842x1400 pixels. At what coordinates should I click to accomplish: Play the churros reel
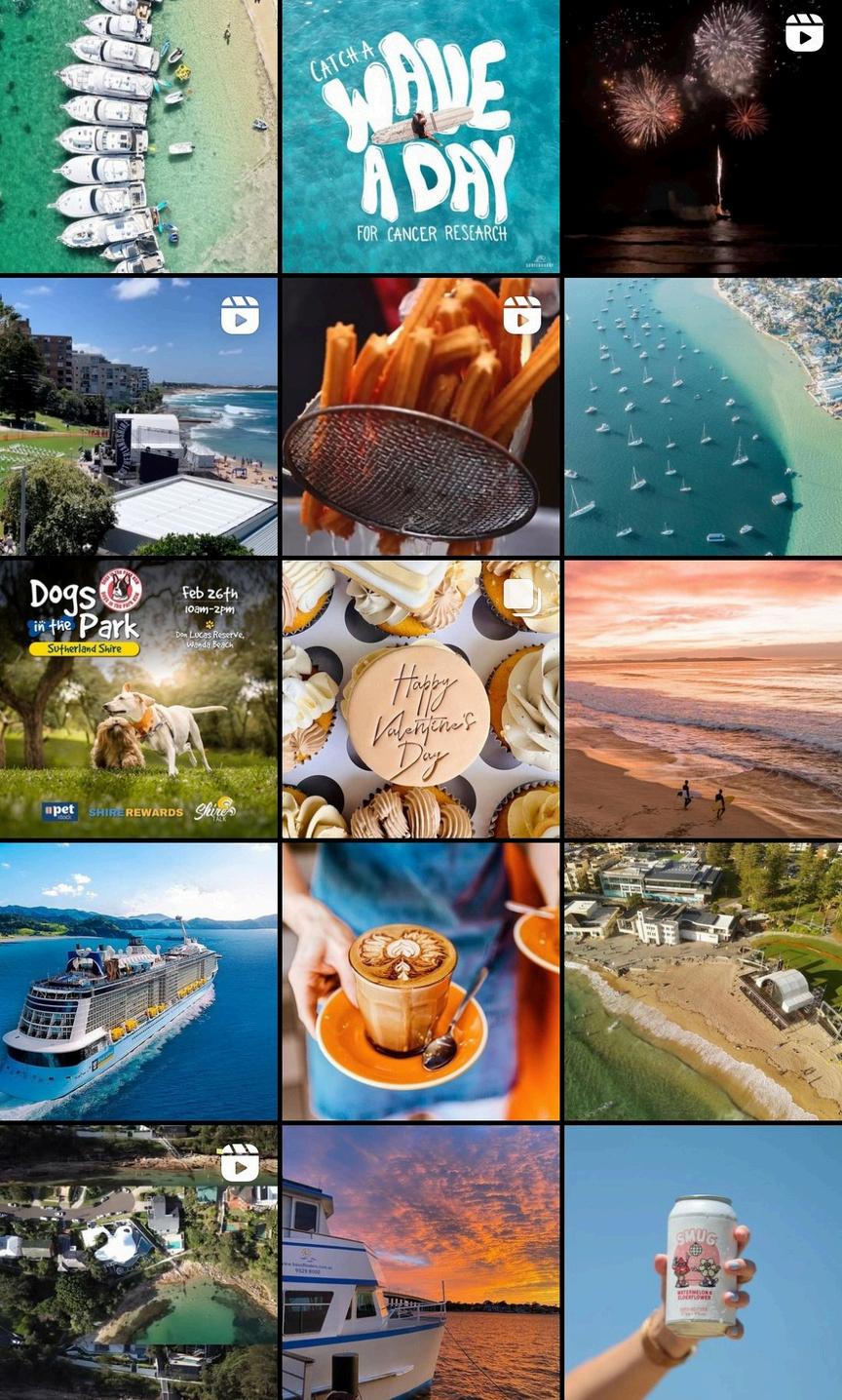pos(420,416)
